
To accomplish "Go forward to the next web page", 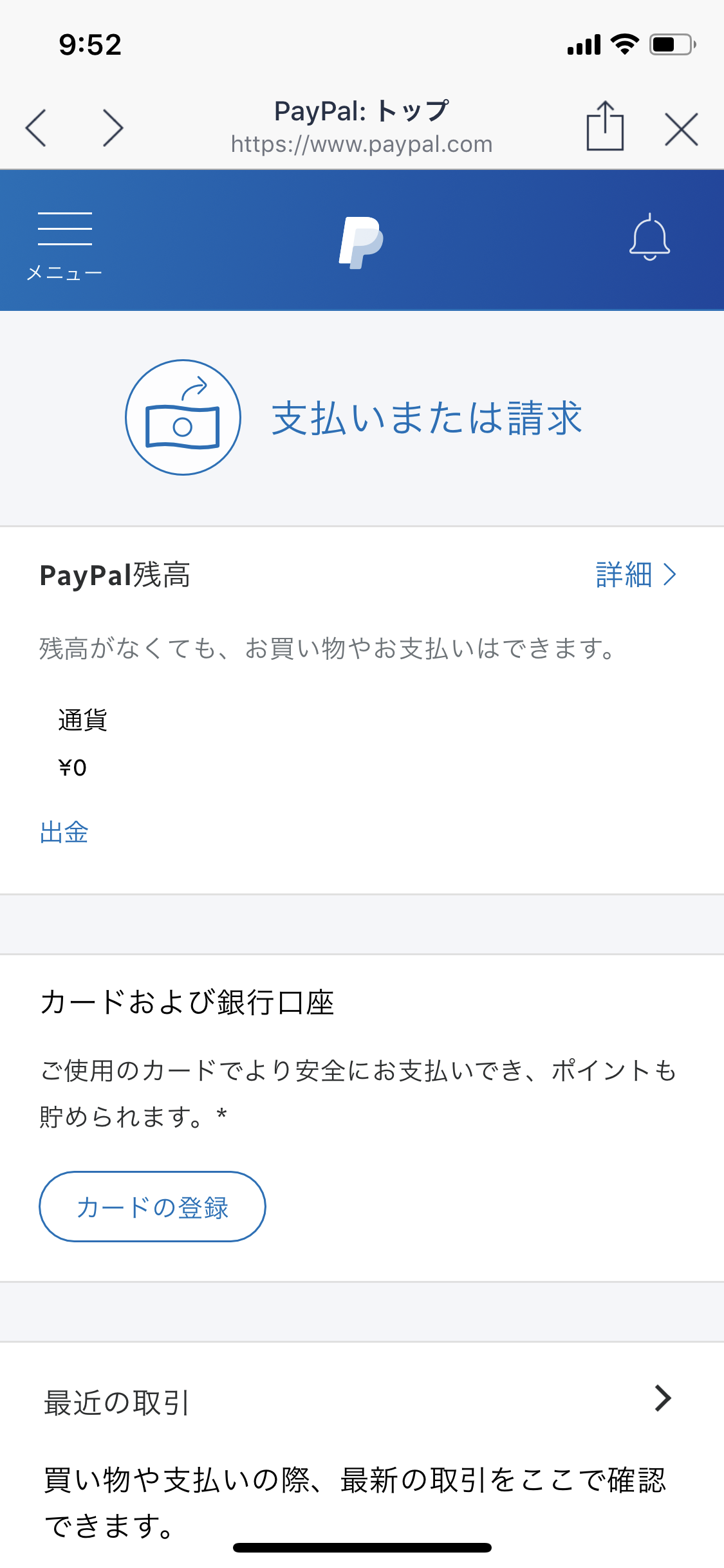I will click(x=113, y=128).
